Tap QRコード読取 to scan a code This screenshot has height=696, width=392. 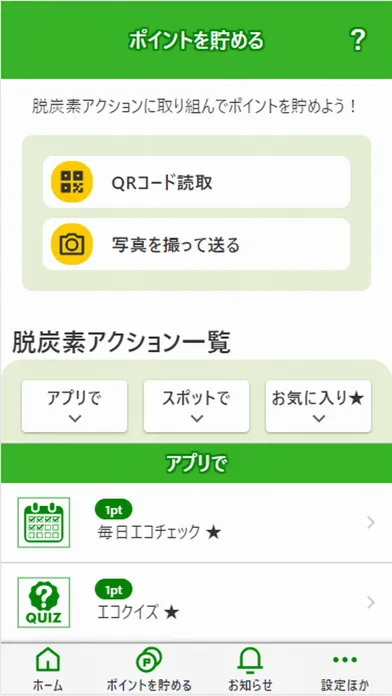tap(196, 182)
